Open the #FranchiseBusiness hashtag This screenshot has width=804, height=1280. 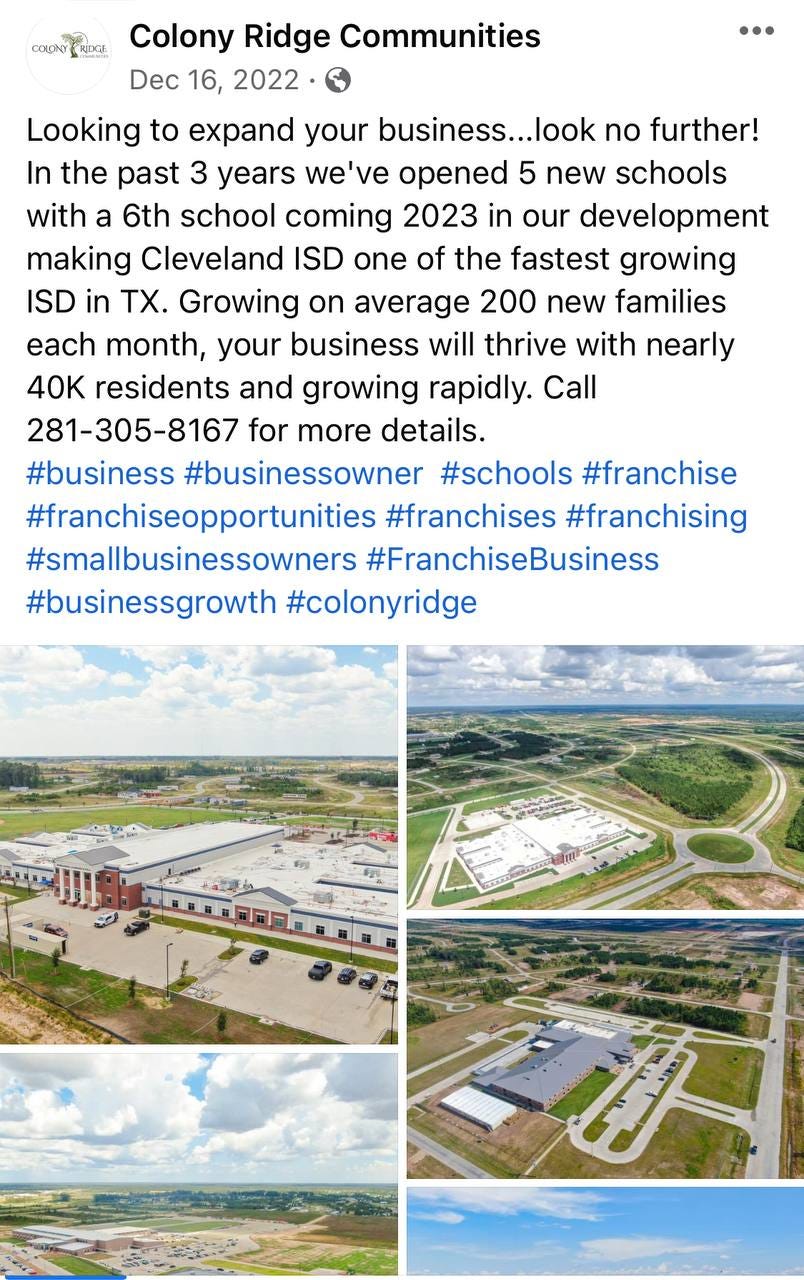[512, 559]
